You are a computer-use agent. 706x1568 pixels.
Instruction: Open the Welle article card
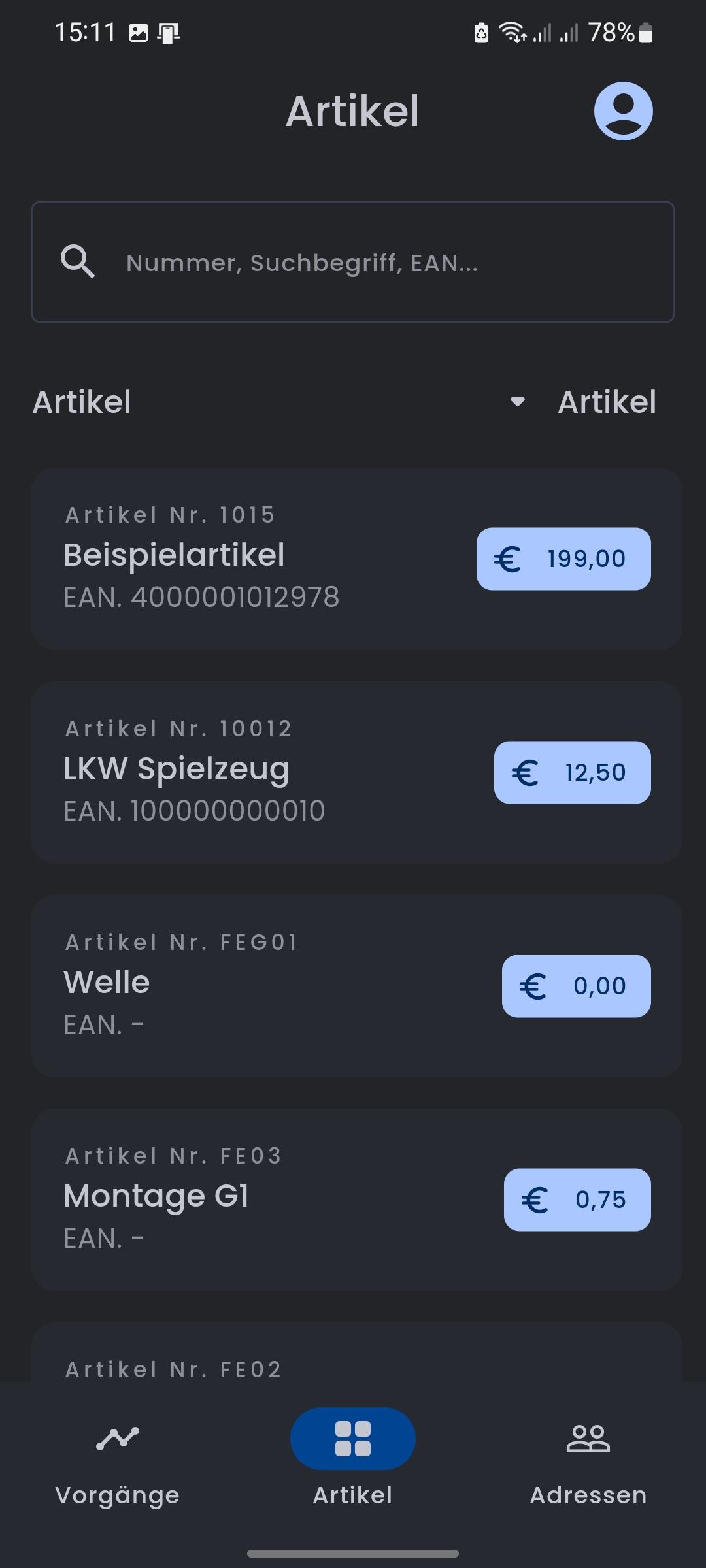tap(357, 986)
